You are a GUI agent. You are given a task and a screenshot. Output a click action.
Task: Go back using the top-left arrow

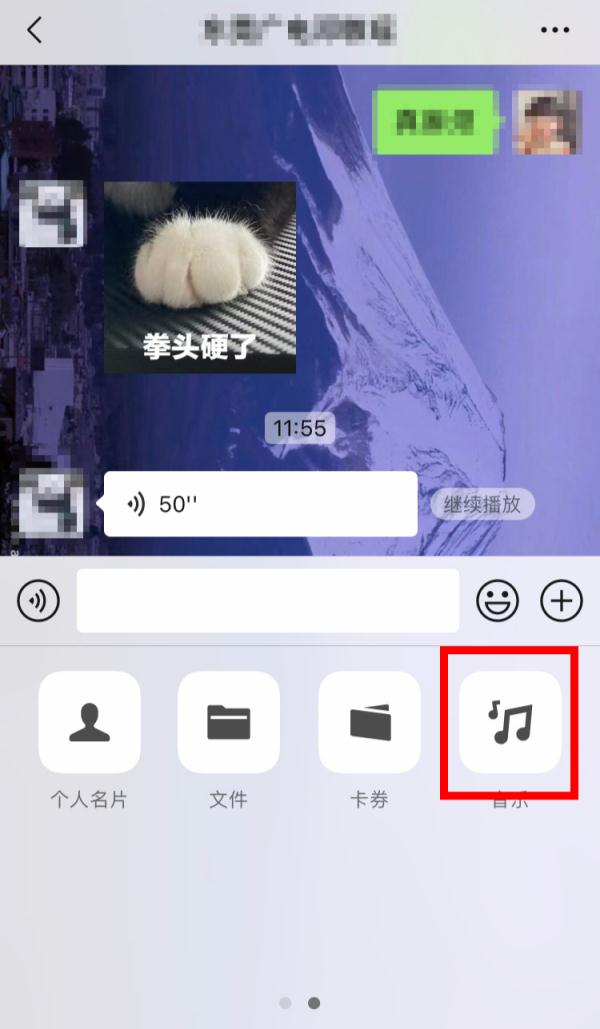pos(34,30)
